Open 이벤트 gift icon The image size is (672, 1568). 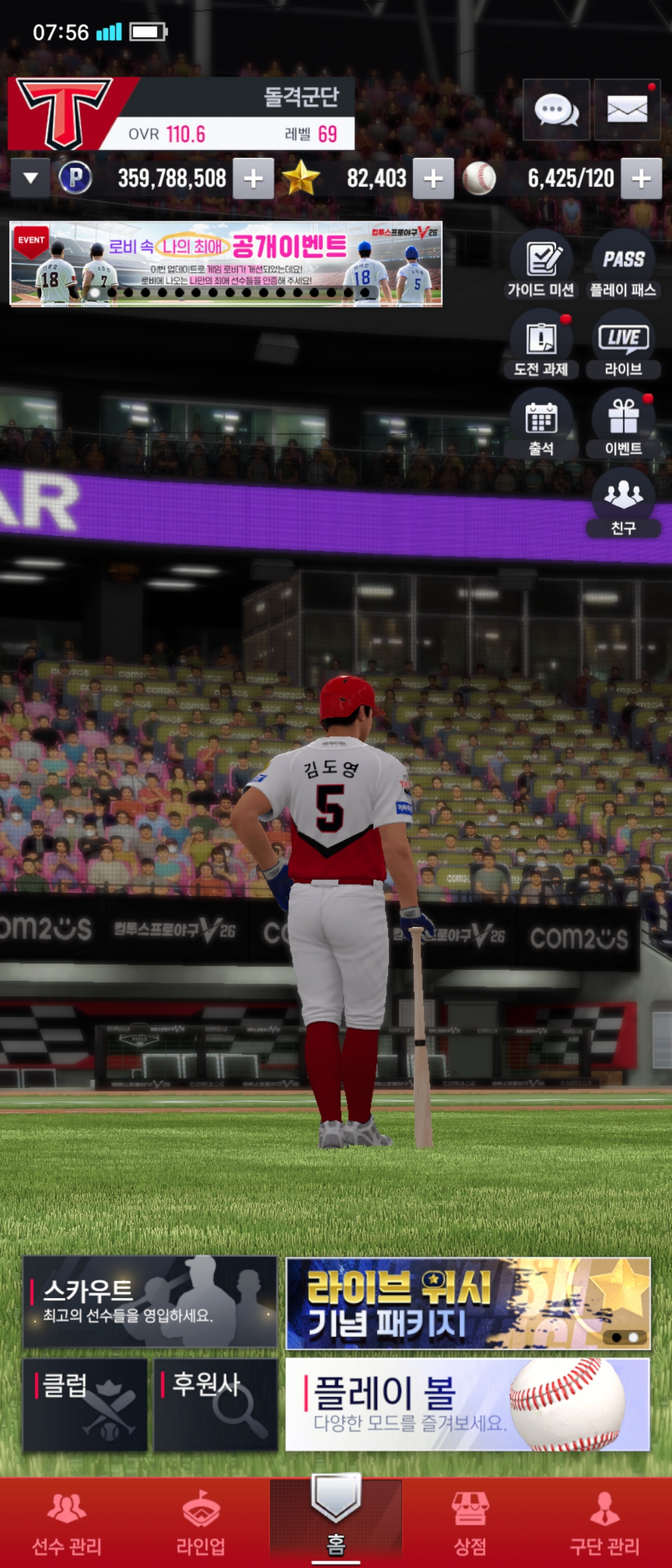tap(623, 424)
